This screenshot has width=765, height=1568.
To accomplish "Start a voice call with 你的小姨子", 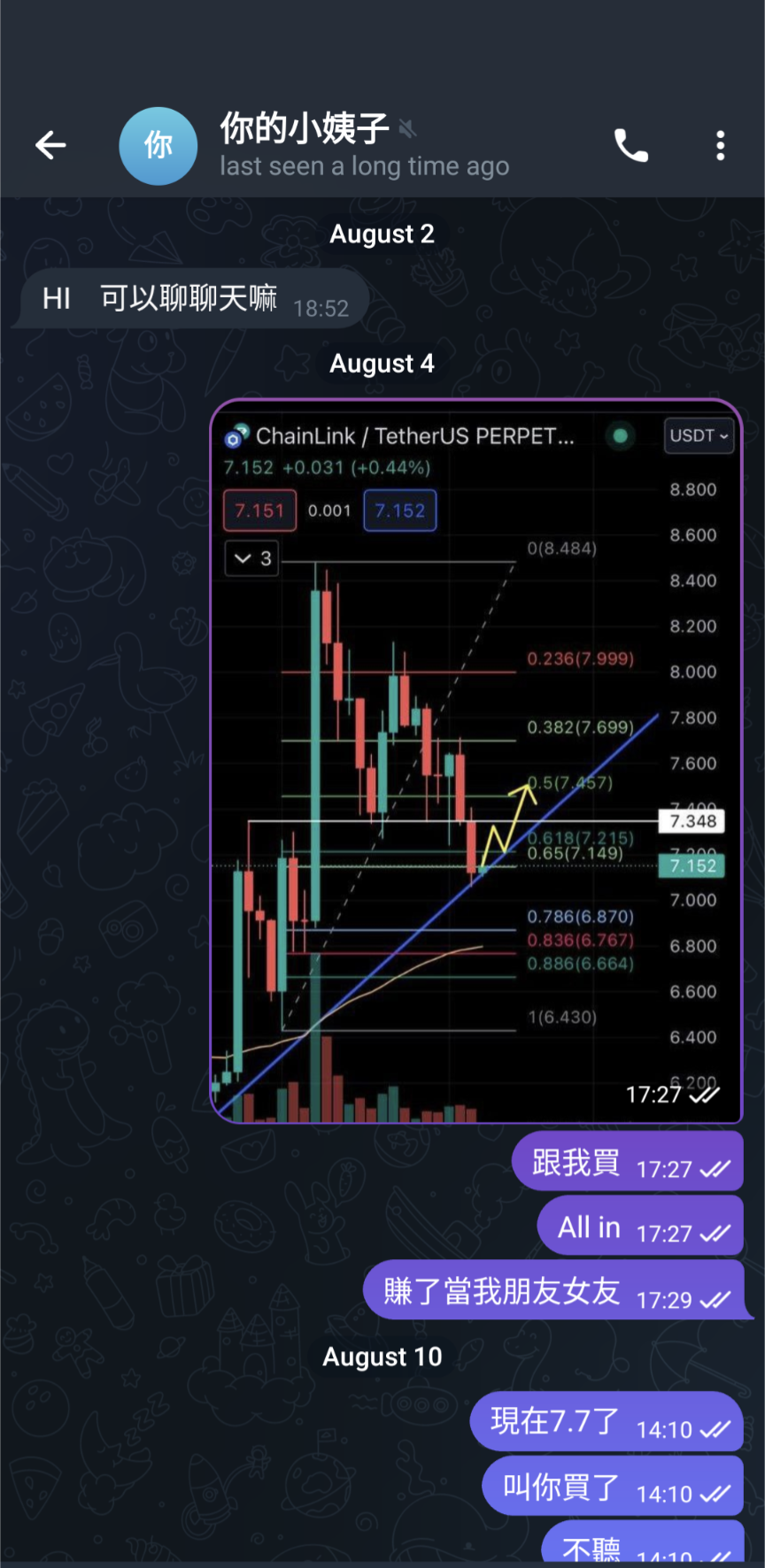I will pyautogui.click(x=631, y=145).
